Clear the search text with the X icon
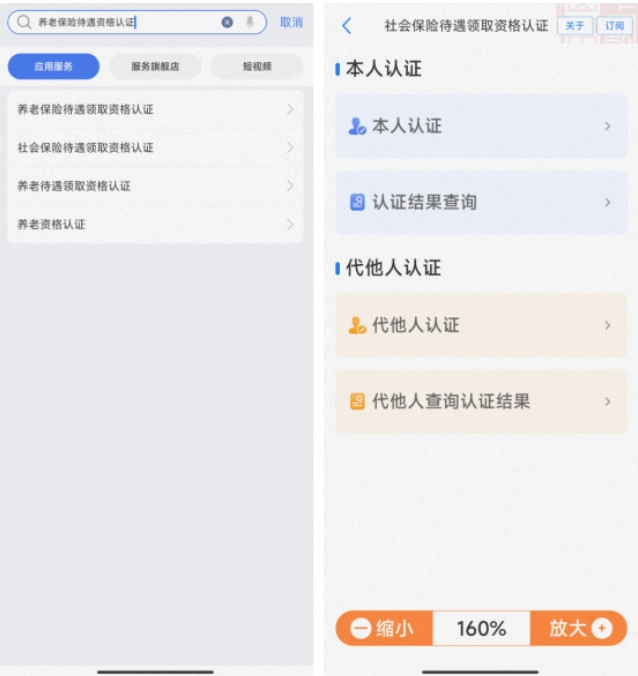Screen dimensions: 638x676 (227, 22)
